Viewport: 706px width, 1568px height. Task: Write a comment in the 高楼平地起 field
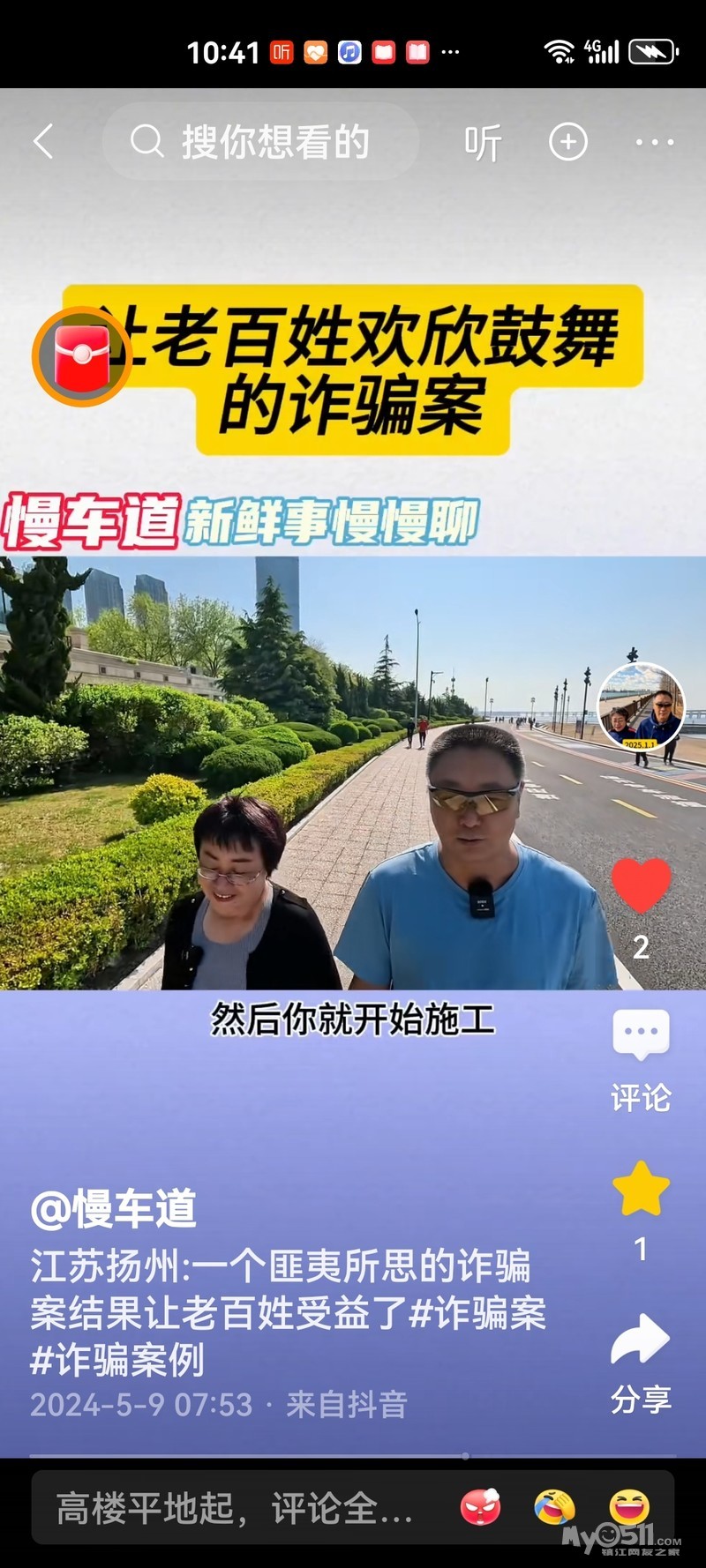pos(235,1508)
